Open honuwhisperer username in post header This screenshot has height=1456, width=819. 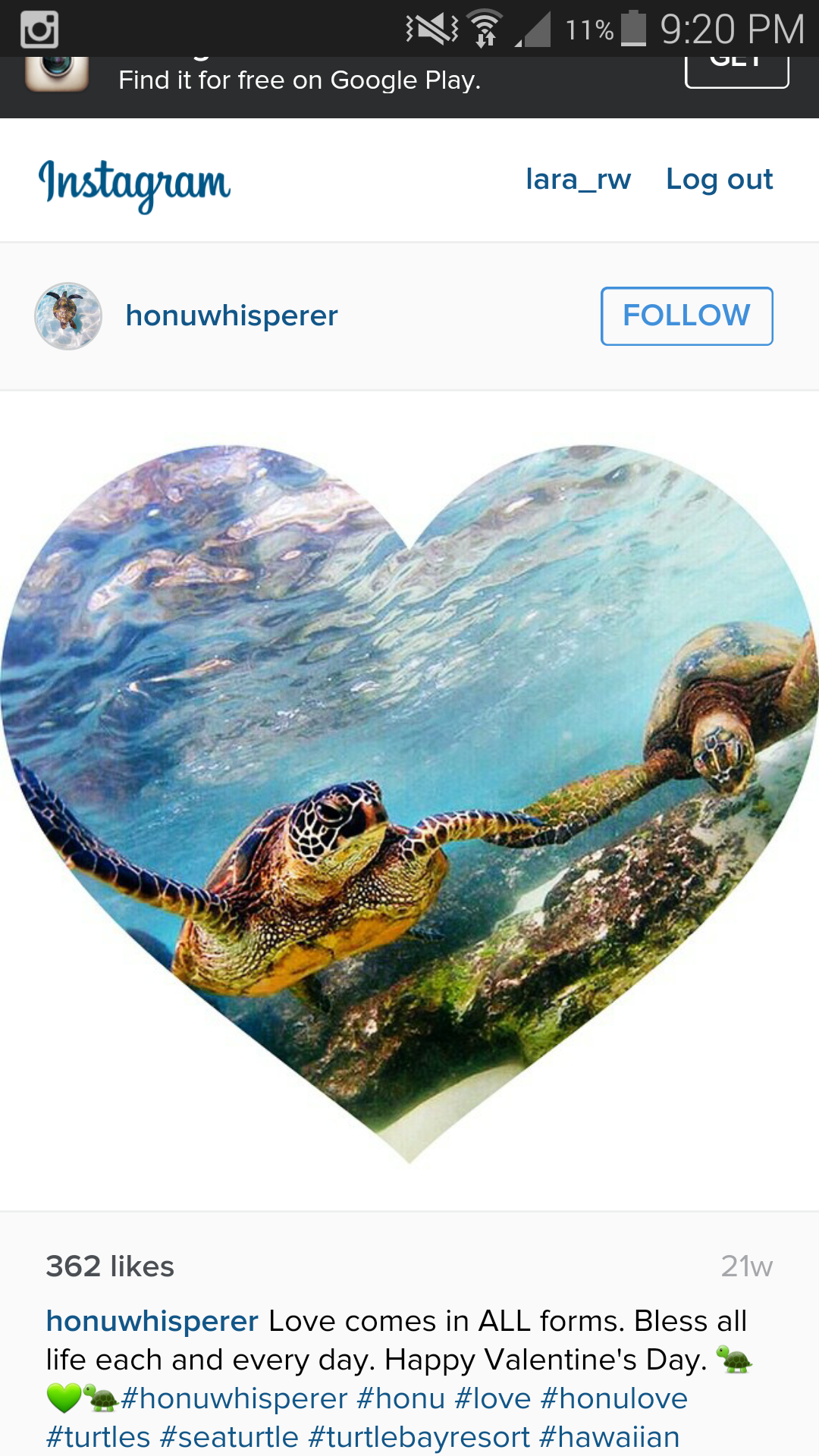pyautogui.click(x=231, y=316)
